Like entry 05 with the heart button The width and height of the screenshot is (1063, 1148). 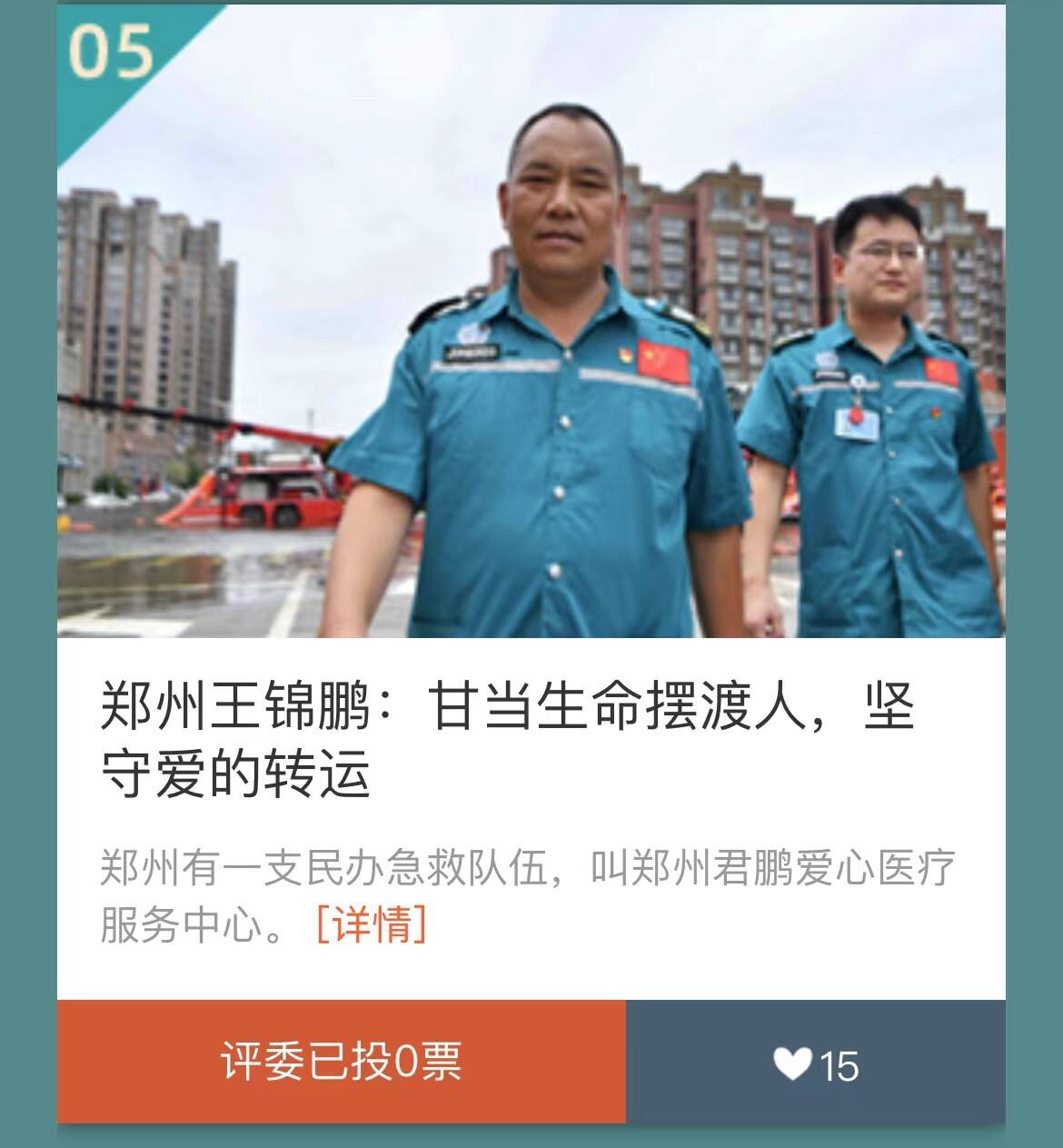(815, 1063)
